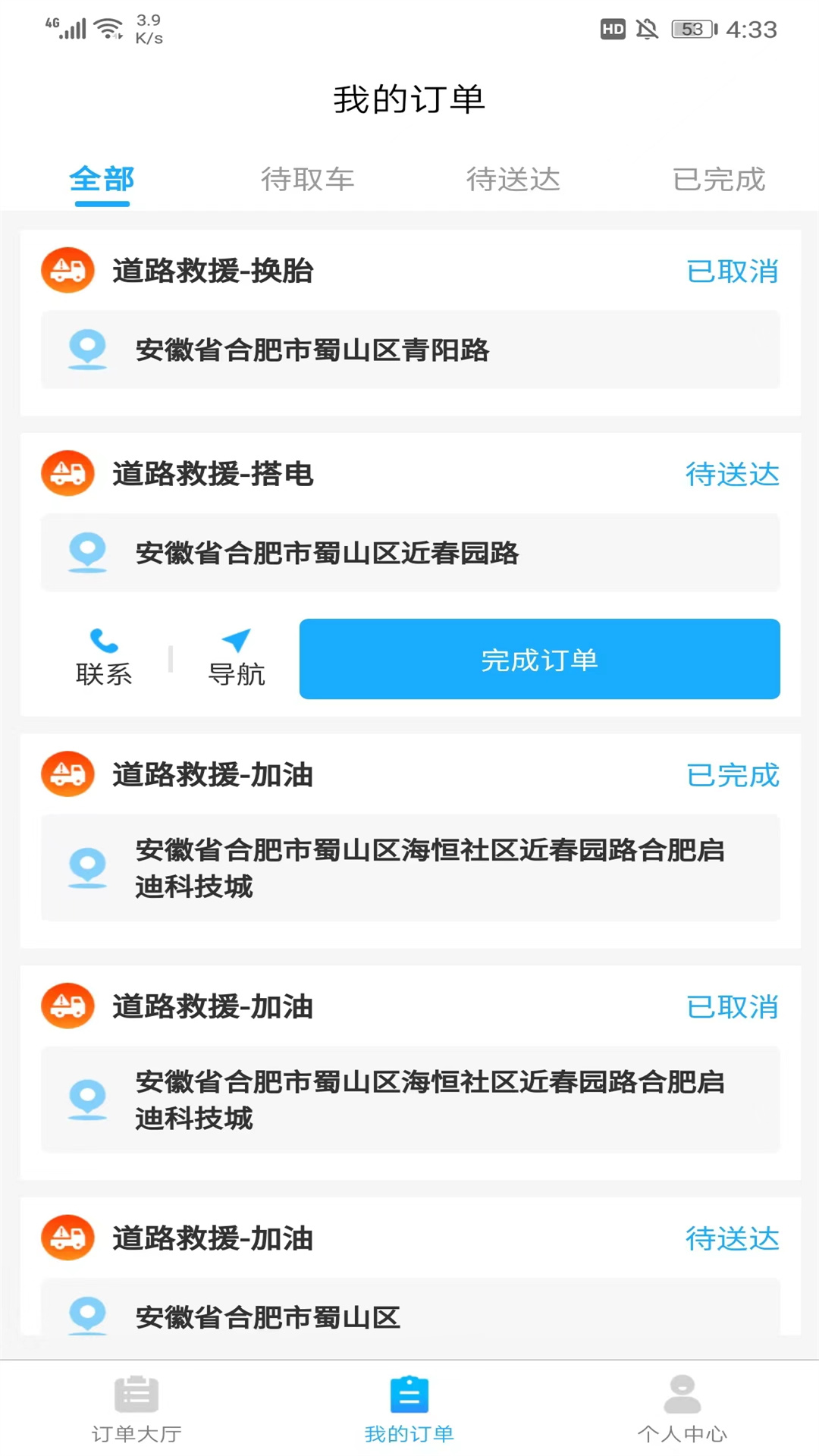Open the 搭电 rescue order card
The height and width of the screenshot is (1456, 819).
[x=409, y=475]
